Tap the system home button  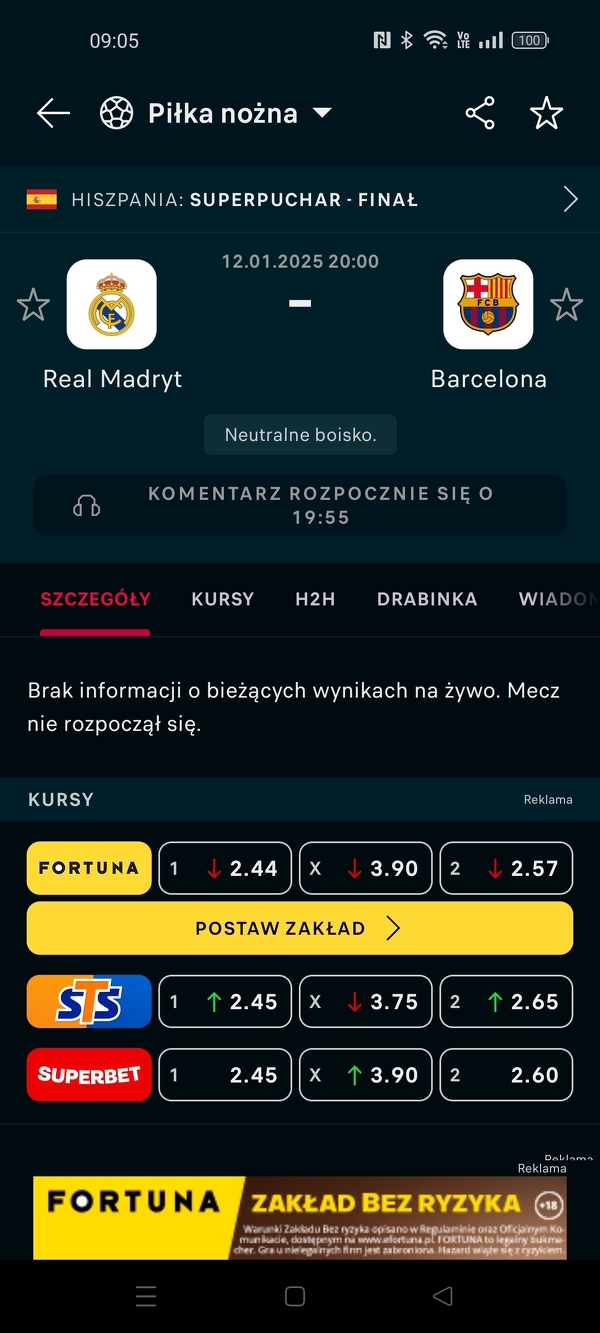coord(295,1297)
